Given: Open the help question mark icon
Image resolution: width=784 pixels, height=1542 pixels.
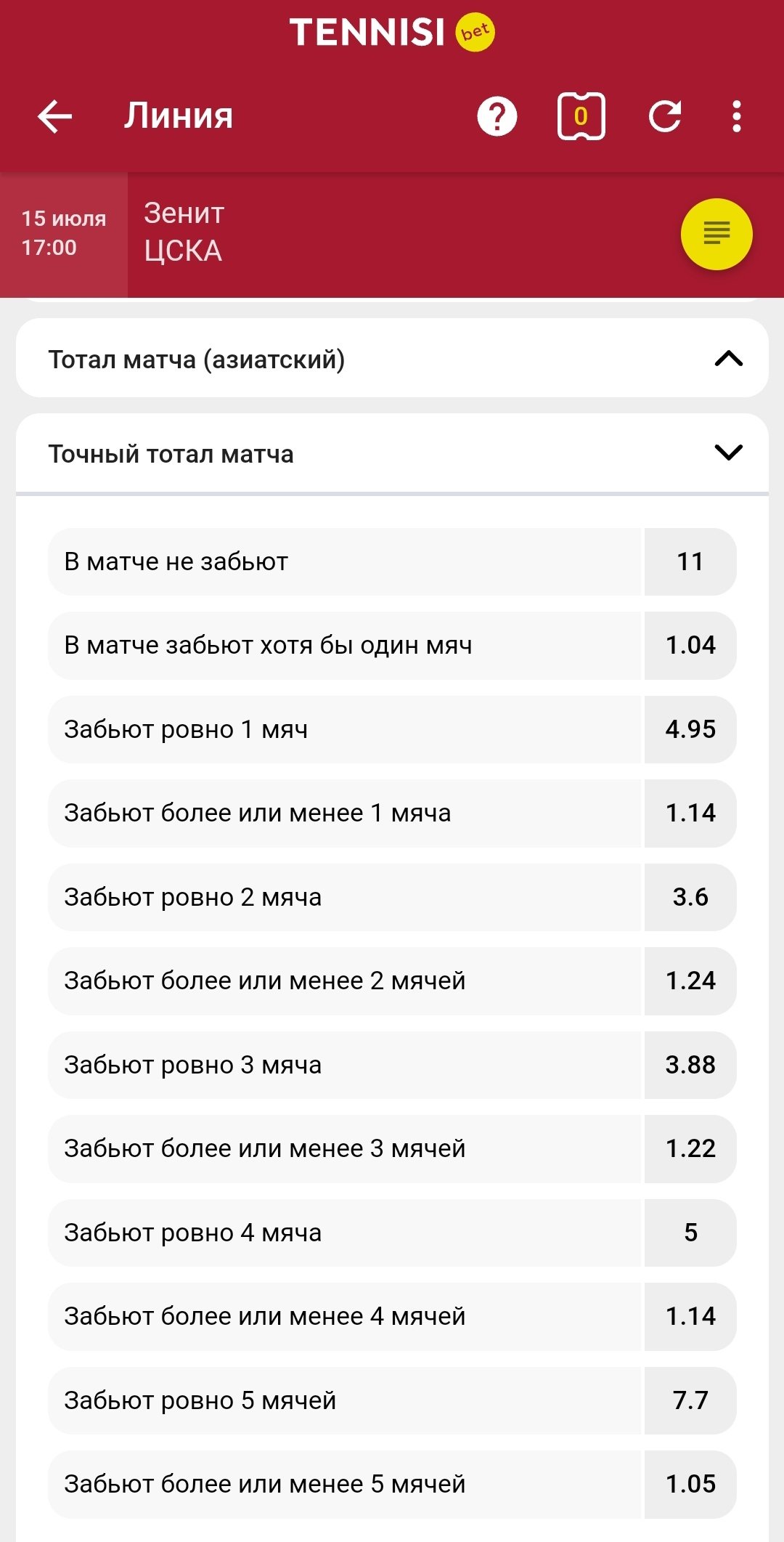Looking at the screenshot, I should pyautogui.click(x=497, y=116).
